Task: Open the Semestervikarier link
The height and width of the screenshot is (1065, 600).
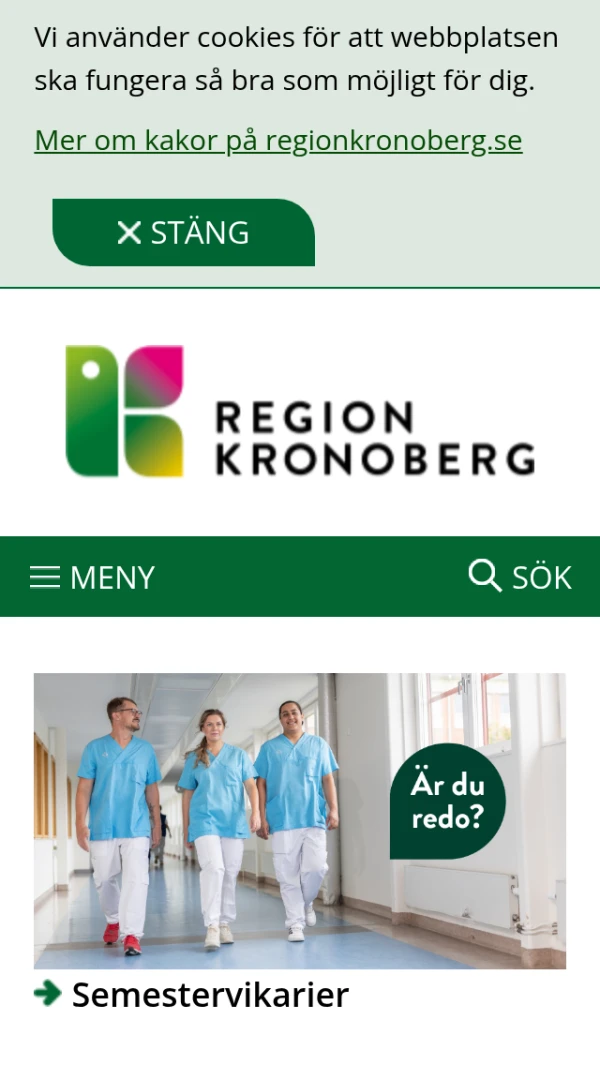Action: 210,995
